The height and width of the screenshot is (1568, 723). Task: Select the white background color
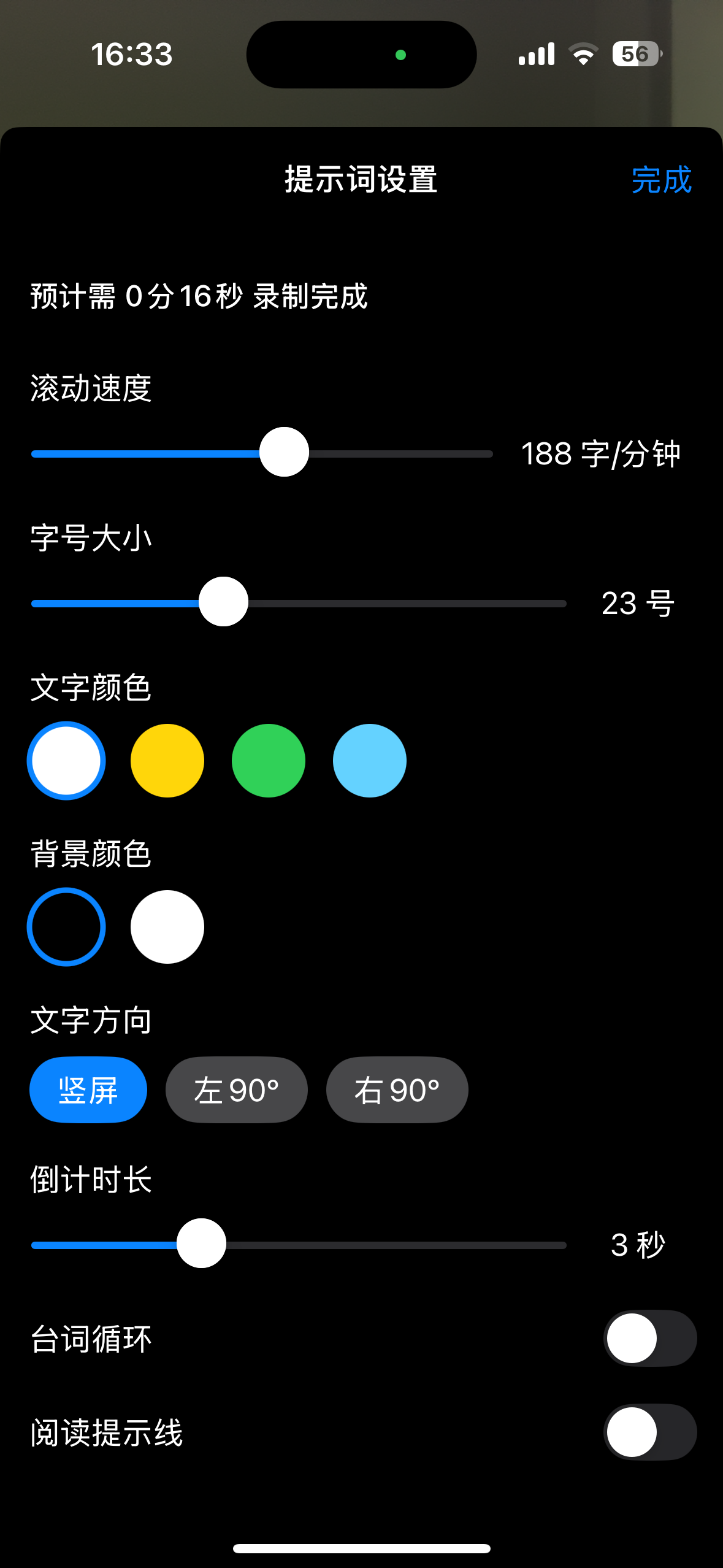point(167,926)
